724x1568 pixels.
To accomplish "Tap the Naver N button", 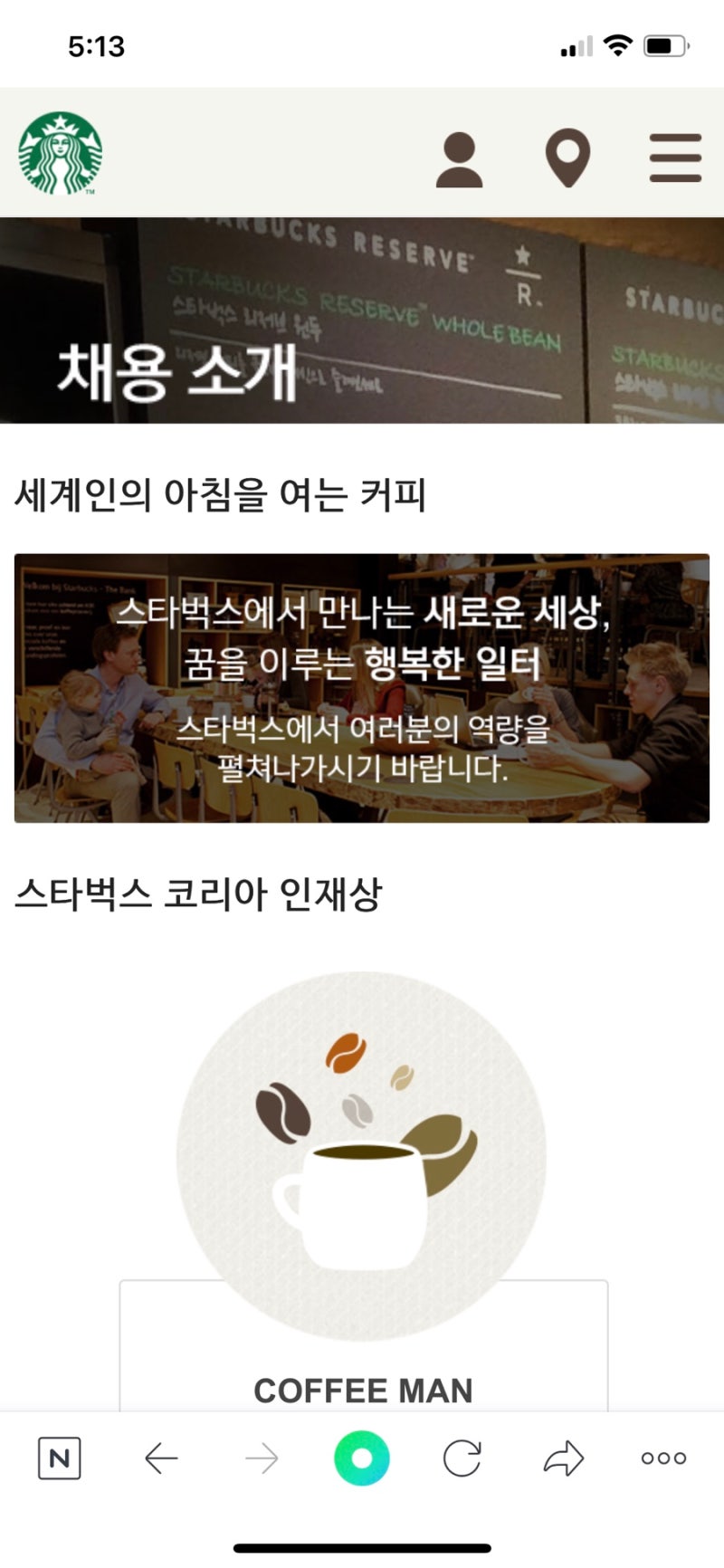I will (60, 1458).
